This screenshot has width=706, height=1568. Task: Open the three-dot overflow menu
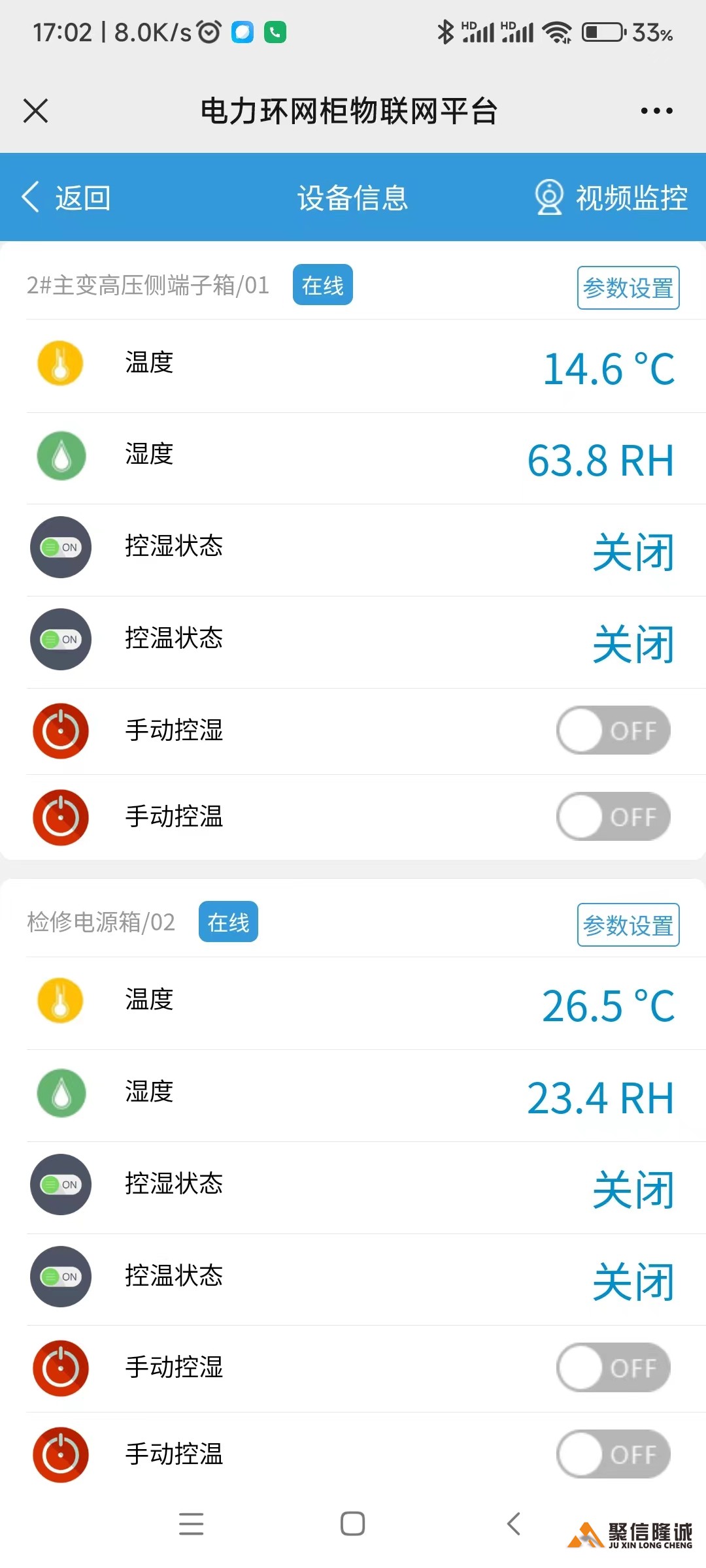click(x=656, y=111)
